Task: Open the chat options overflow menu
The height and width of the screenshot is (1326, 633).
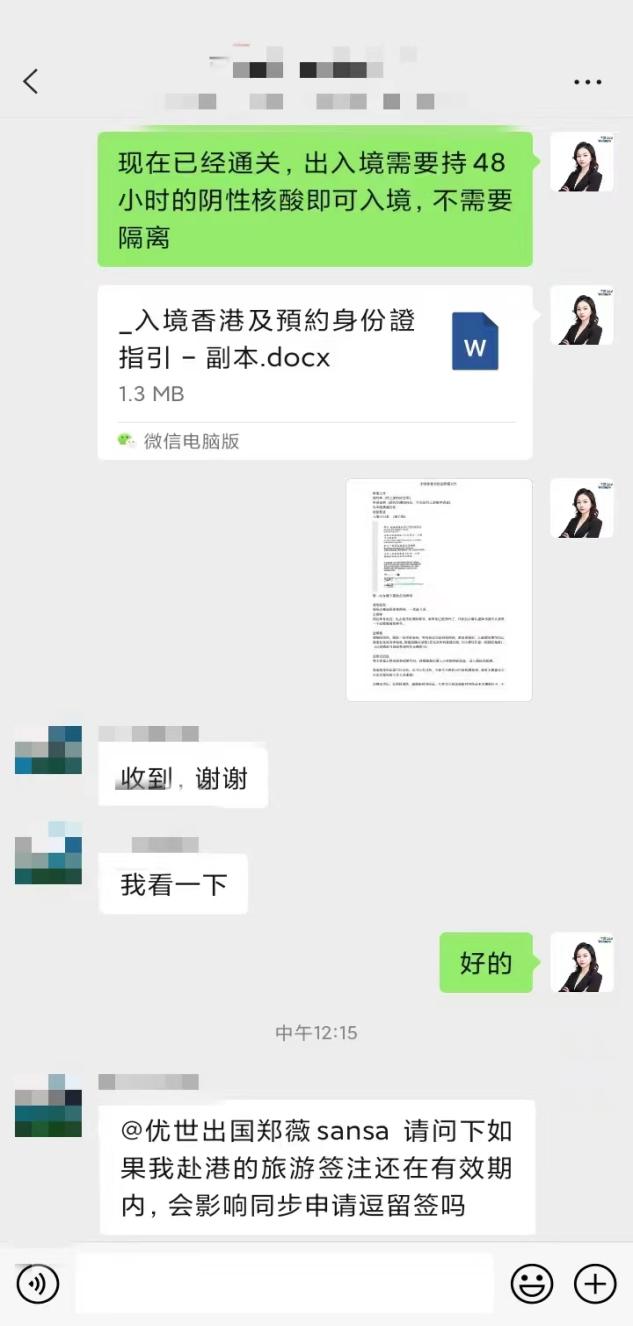Action: 588,82
